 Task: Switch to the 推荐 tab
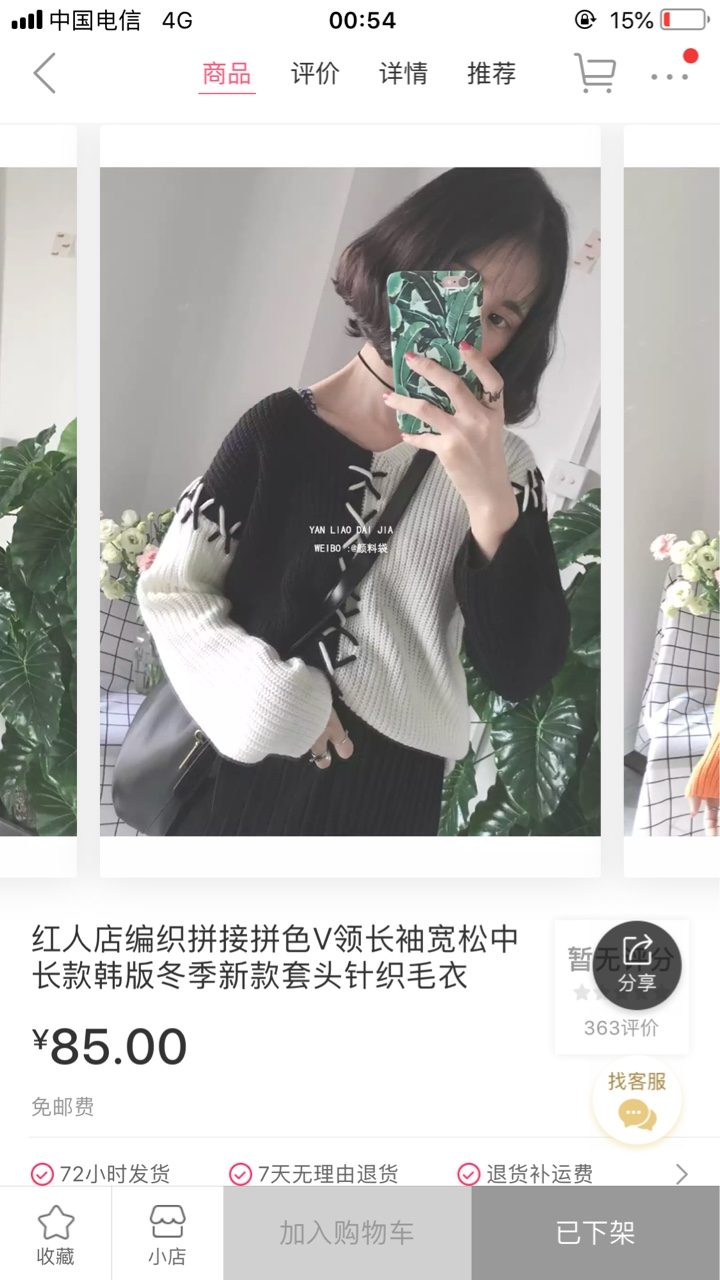tap(491, 74)
